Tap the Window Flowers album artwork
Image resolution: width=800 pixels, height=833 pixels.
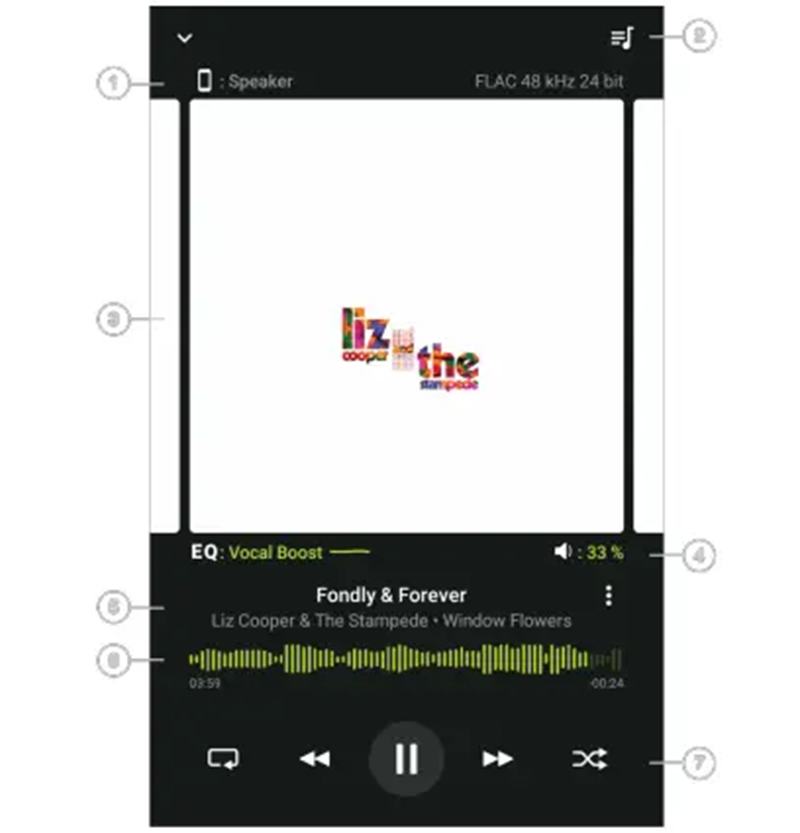pyautogui.click(x=406, y=315)
